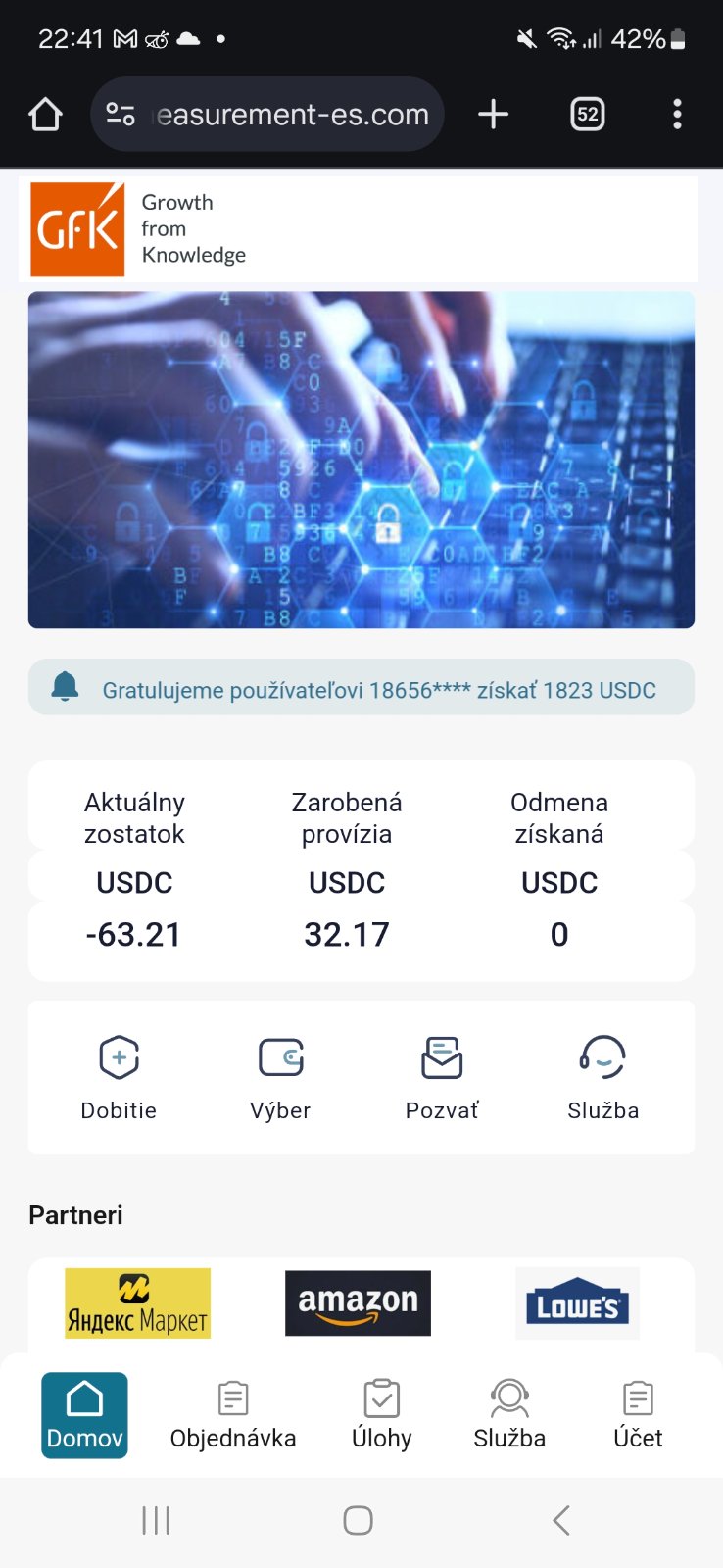Choose the Lowe's partner tile
Image resolution: width=723 pixels, height=1568 pixels.
(577, 1303)
